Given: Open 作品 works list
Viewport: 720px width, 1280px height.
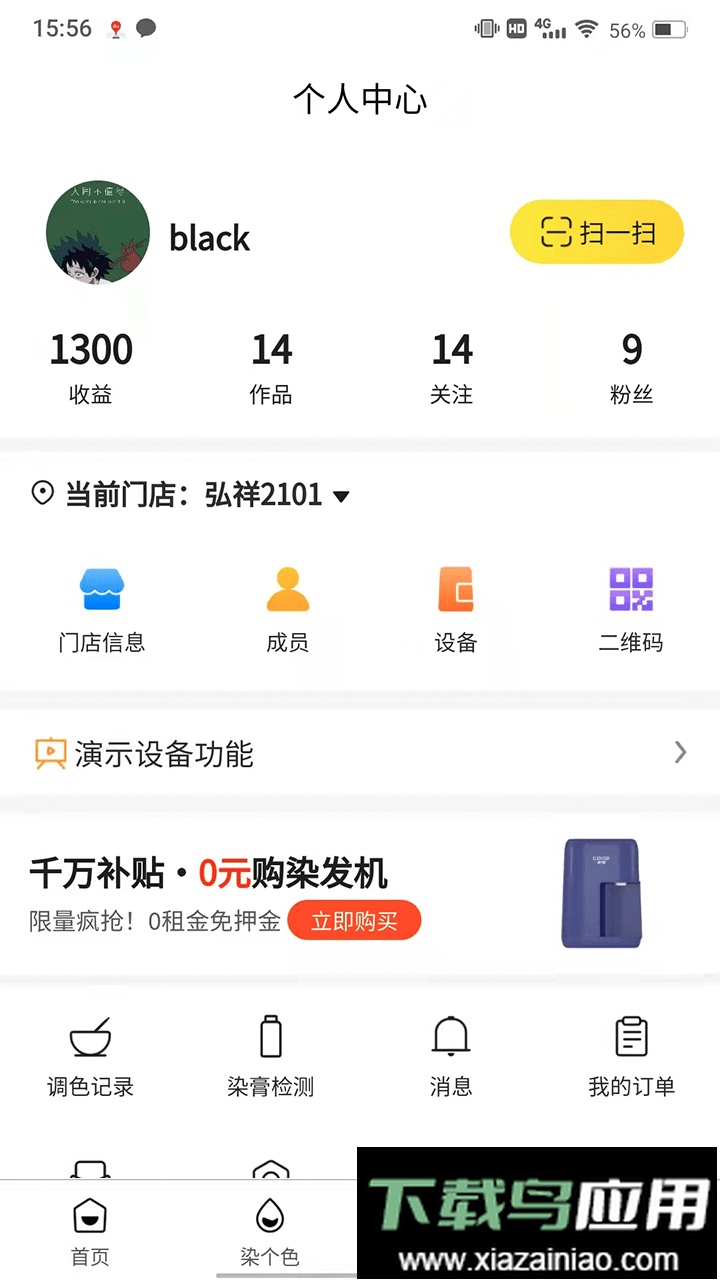Looking at the screenshot, I should [270, 365].
